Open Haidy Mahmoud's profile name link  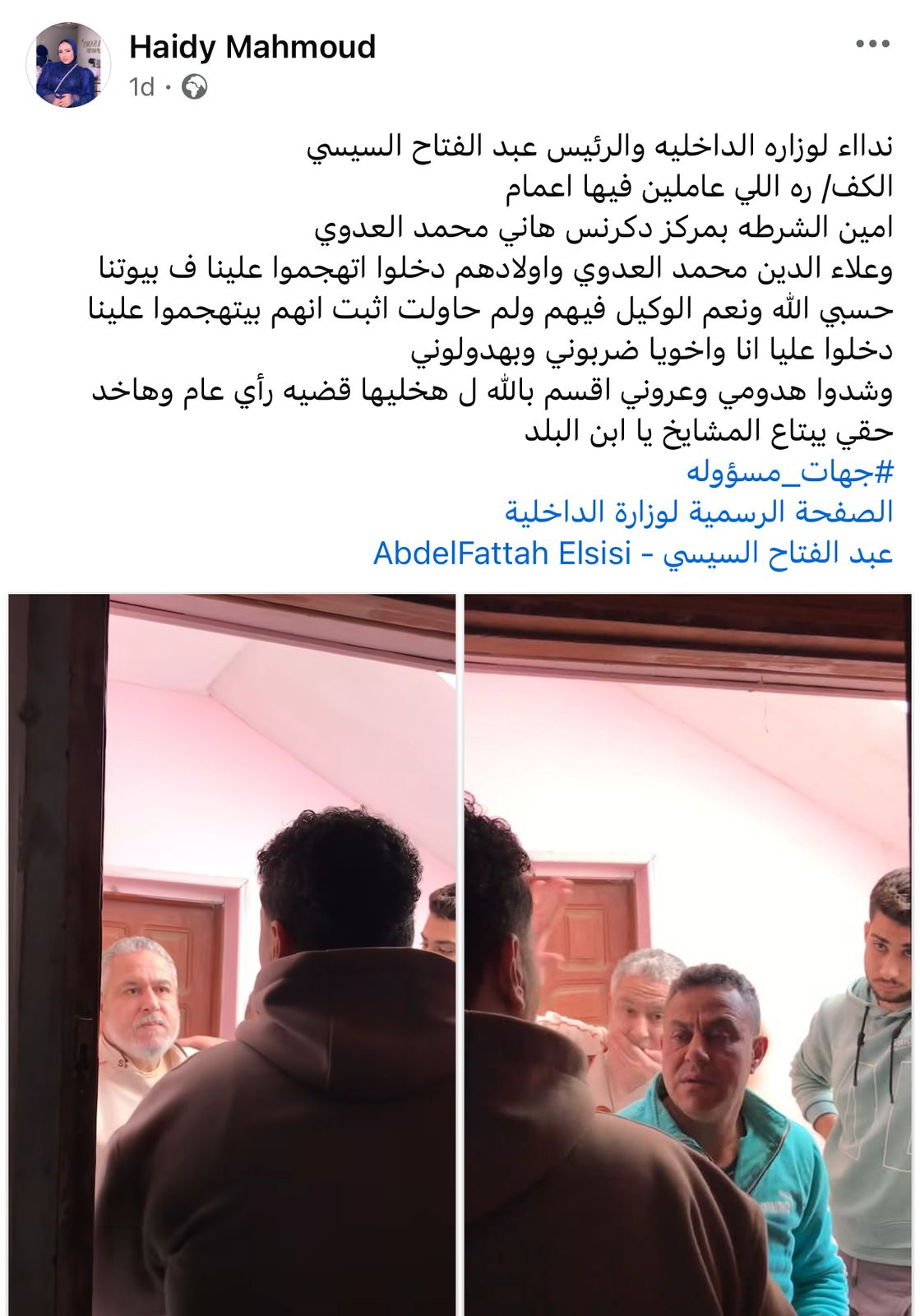(252, 47)
